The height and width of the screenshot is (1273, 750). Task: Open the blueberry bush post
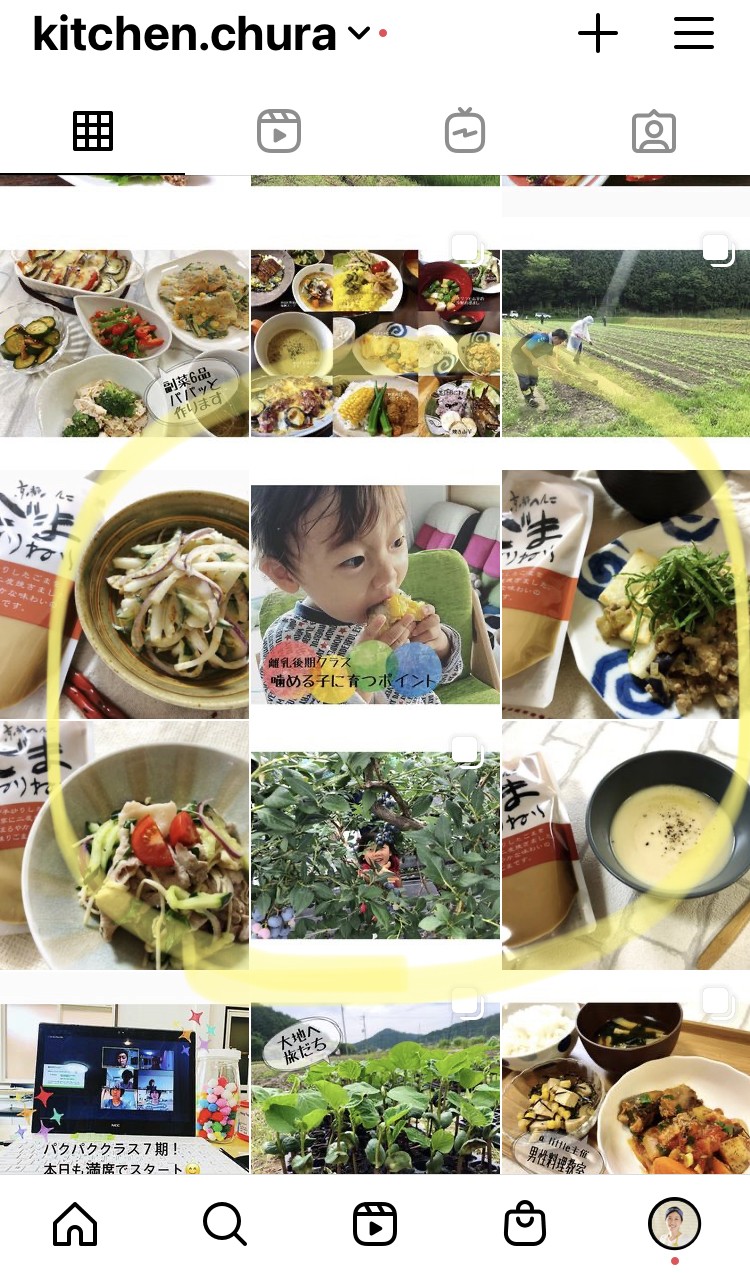click(375, 845)
